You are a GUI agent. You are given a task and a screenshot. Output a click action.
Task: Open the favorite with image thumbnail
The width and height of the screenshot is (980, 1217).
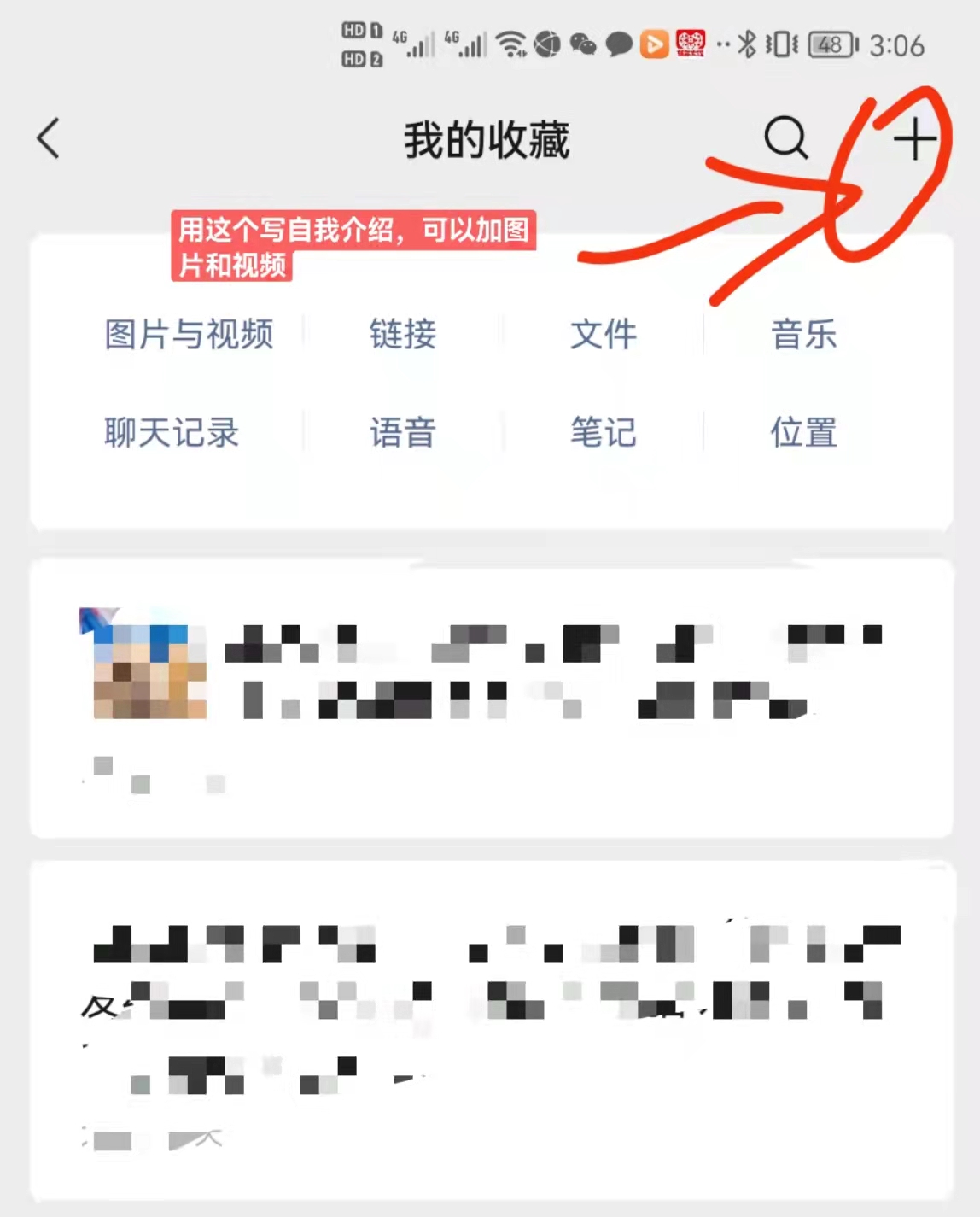491,698
